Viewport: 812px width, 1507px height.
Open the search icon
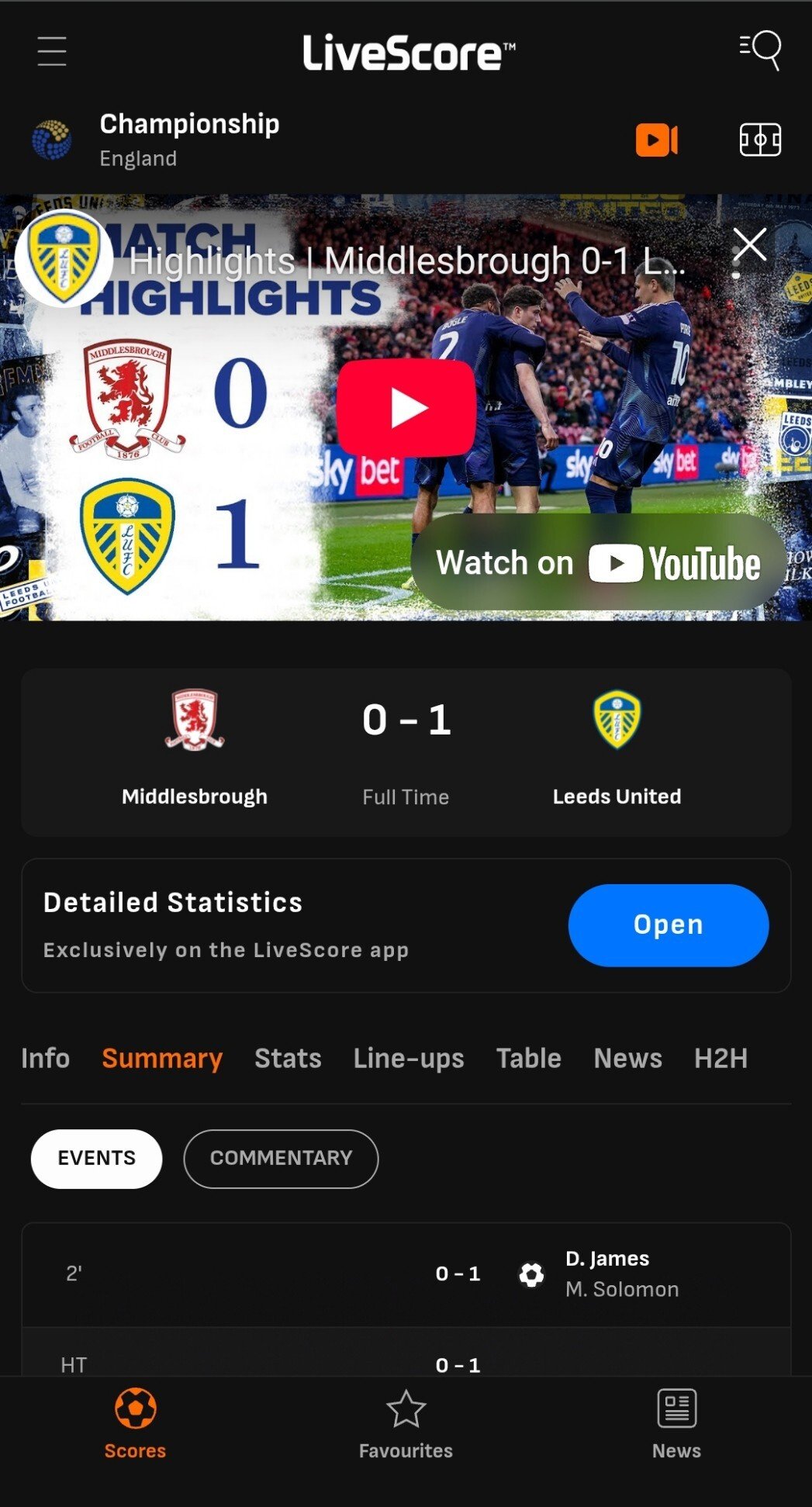coord(760,50)
